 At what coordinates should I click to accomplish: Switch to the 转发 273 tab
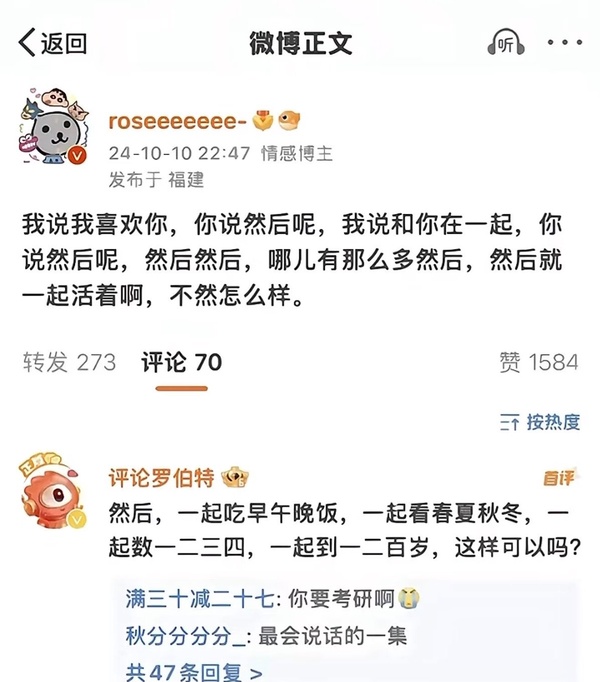point(69,362)
